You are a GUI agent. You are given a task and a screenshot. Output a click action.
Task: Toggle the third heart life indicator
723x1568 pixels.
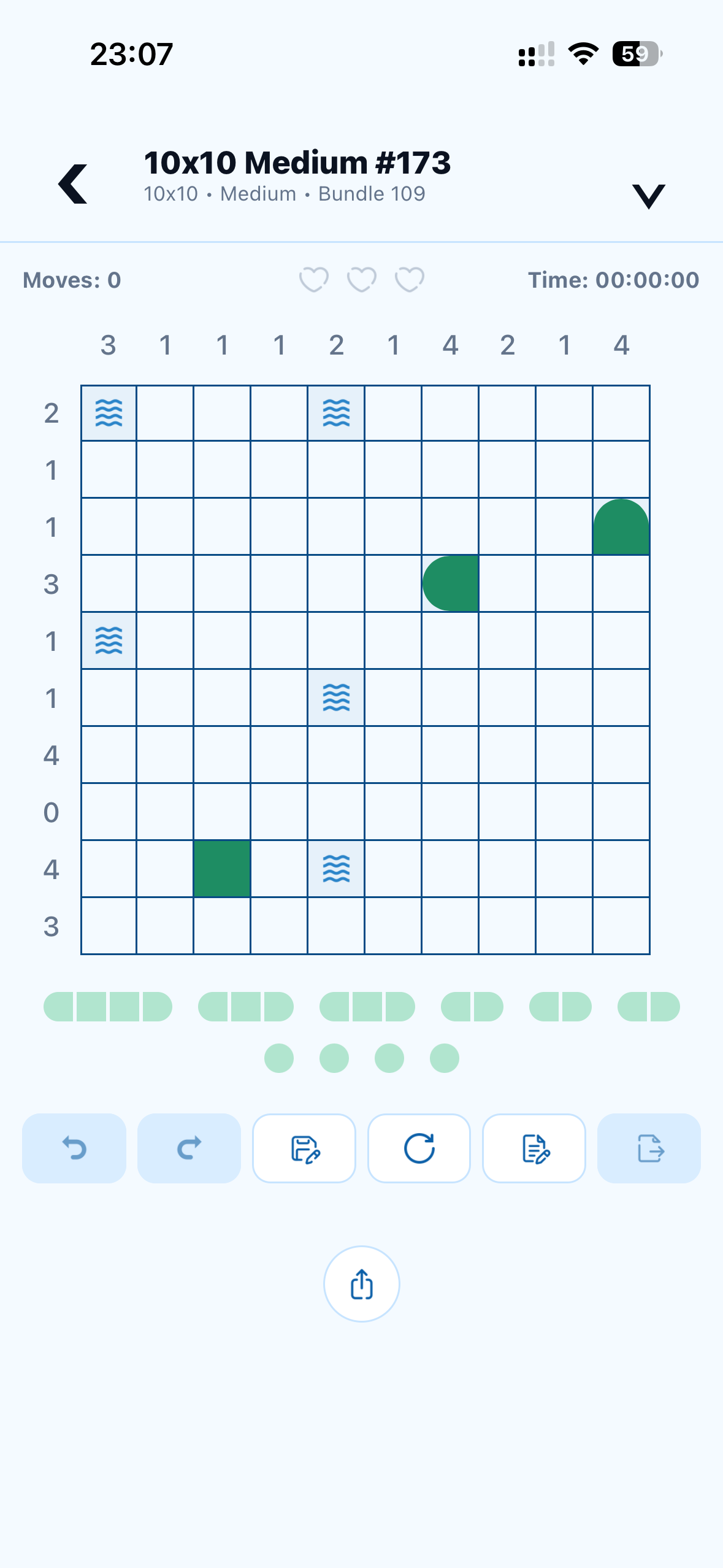(408, 280)
